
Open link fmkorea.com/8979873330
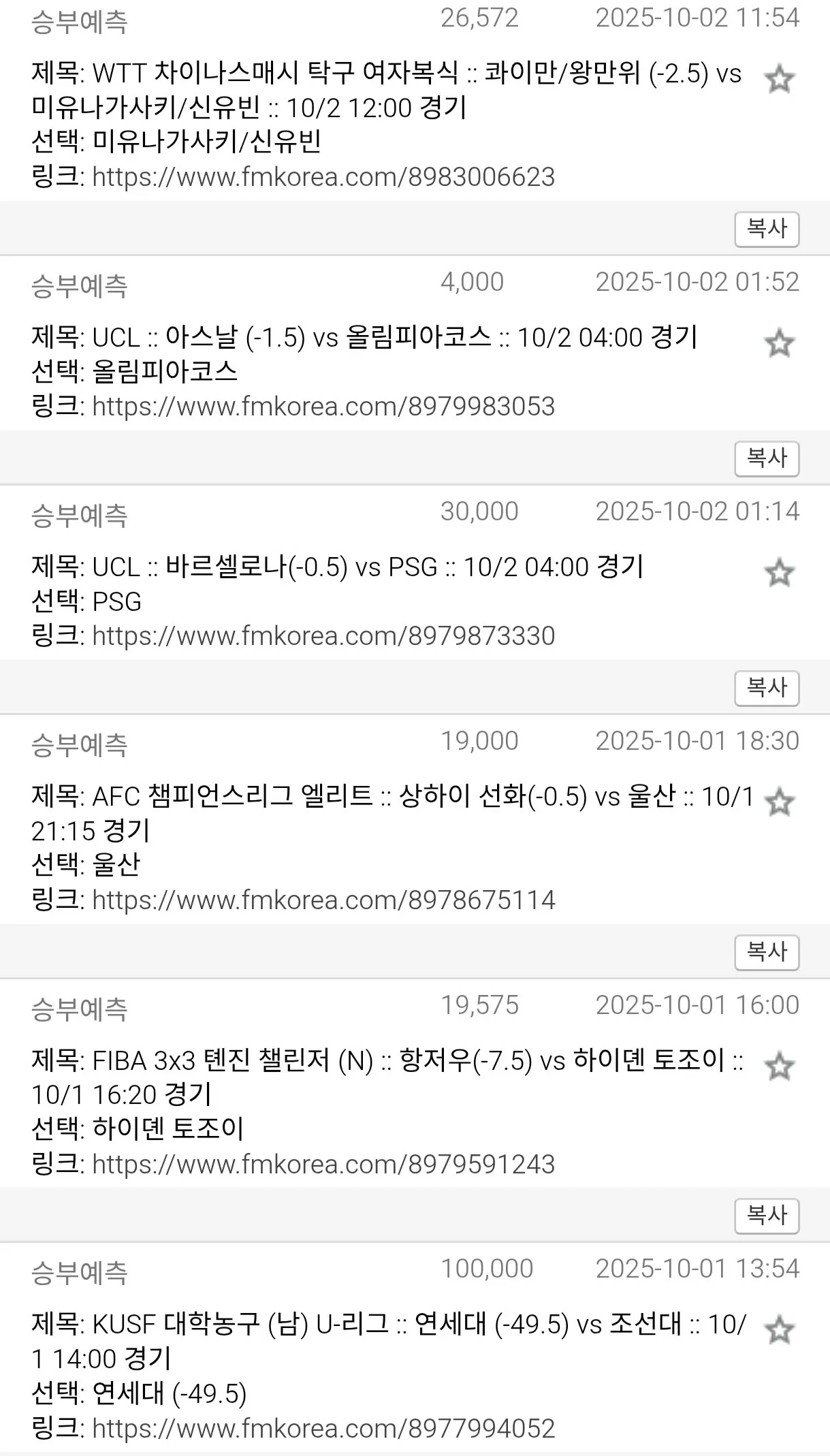pos(323,636)
